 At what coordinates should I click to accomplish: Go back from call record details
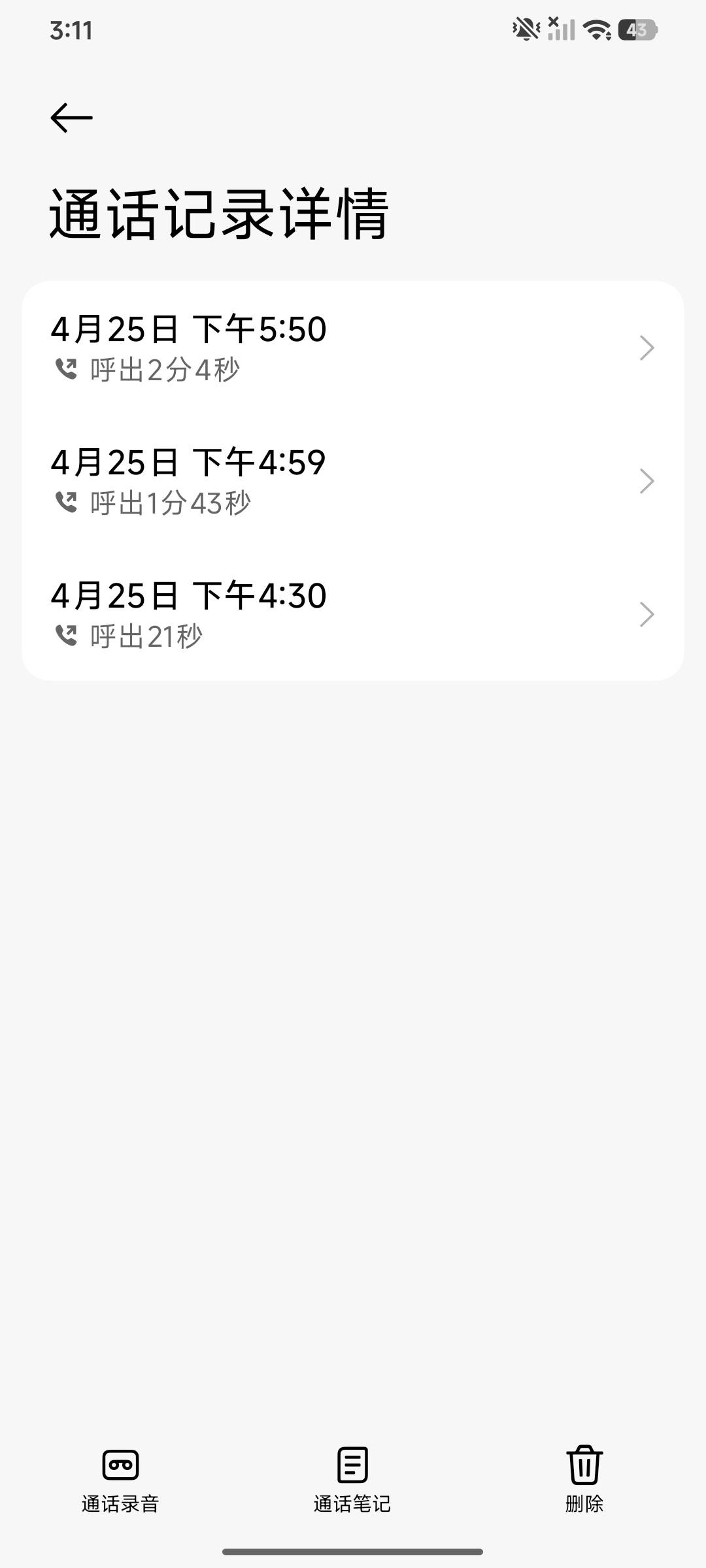tap(71, 118)
